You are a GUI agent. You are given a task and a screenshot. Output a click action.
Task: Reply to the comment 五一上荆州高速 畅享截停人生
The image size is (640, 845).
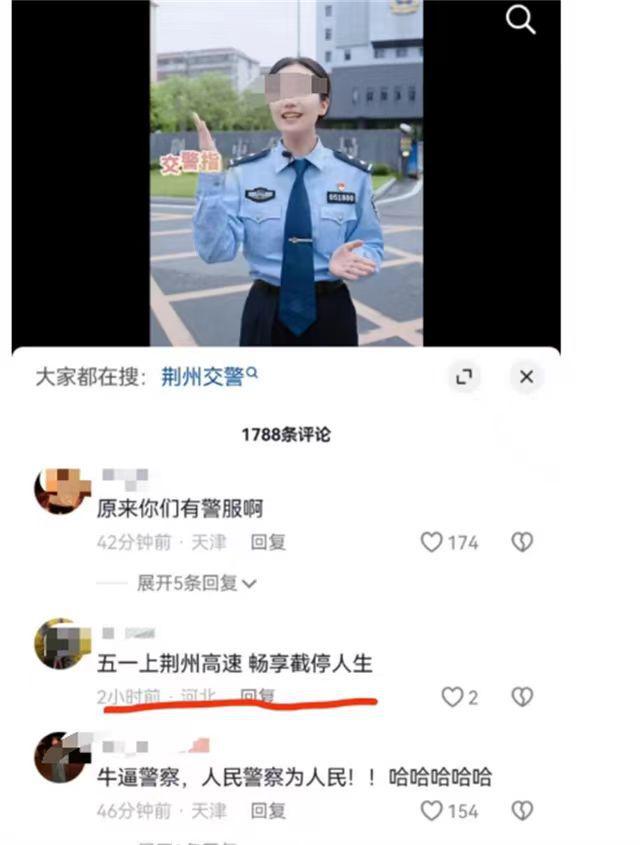pyautogui.click(x=258, y=695)
